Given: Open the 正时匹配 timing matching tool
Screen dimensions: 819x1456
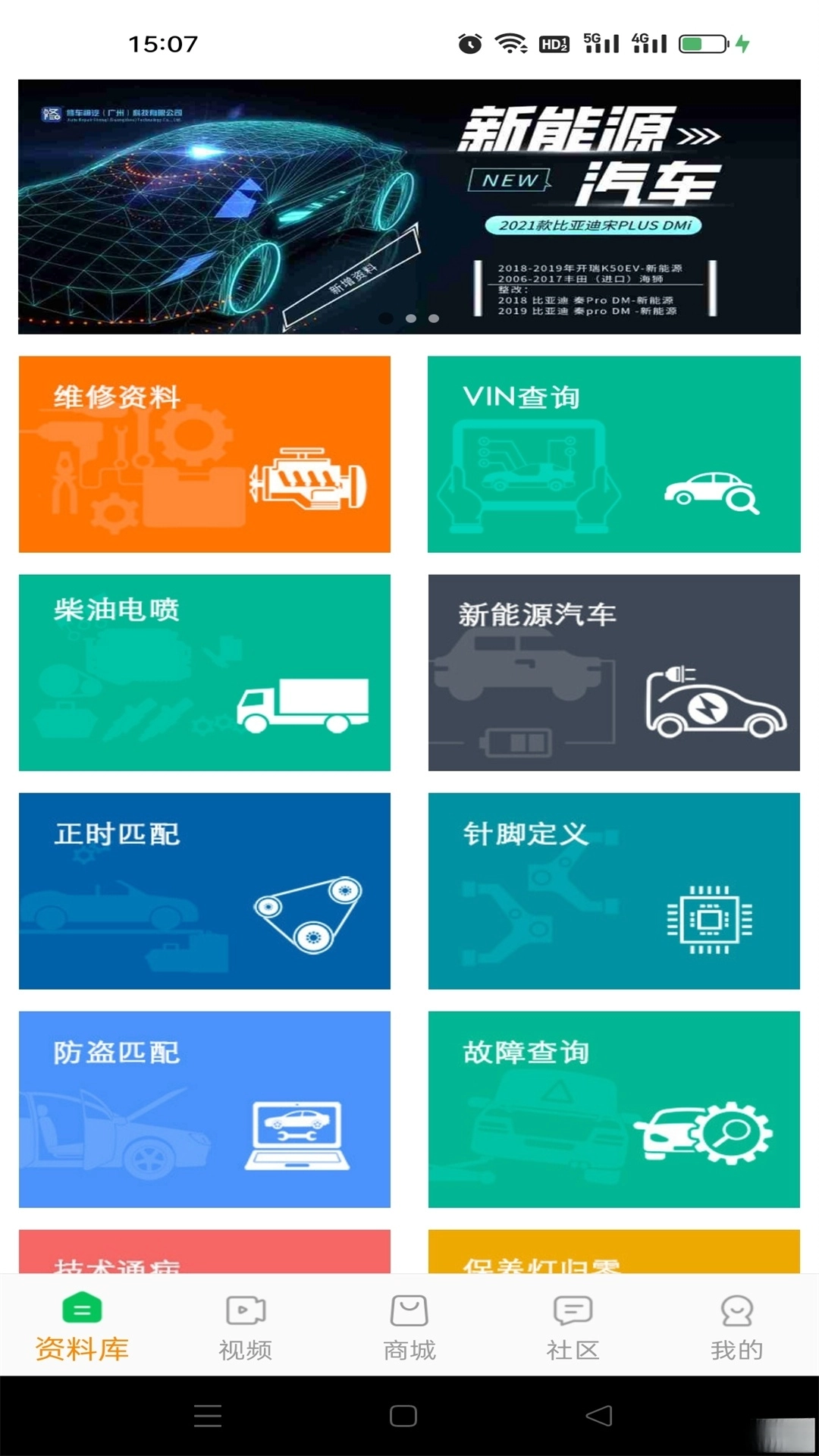Looking at the screenshot, I should click(x=205, y=893).
